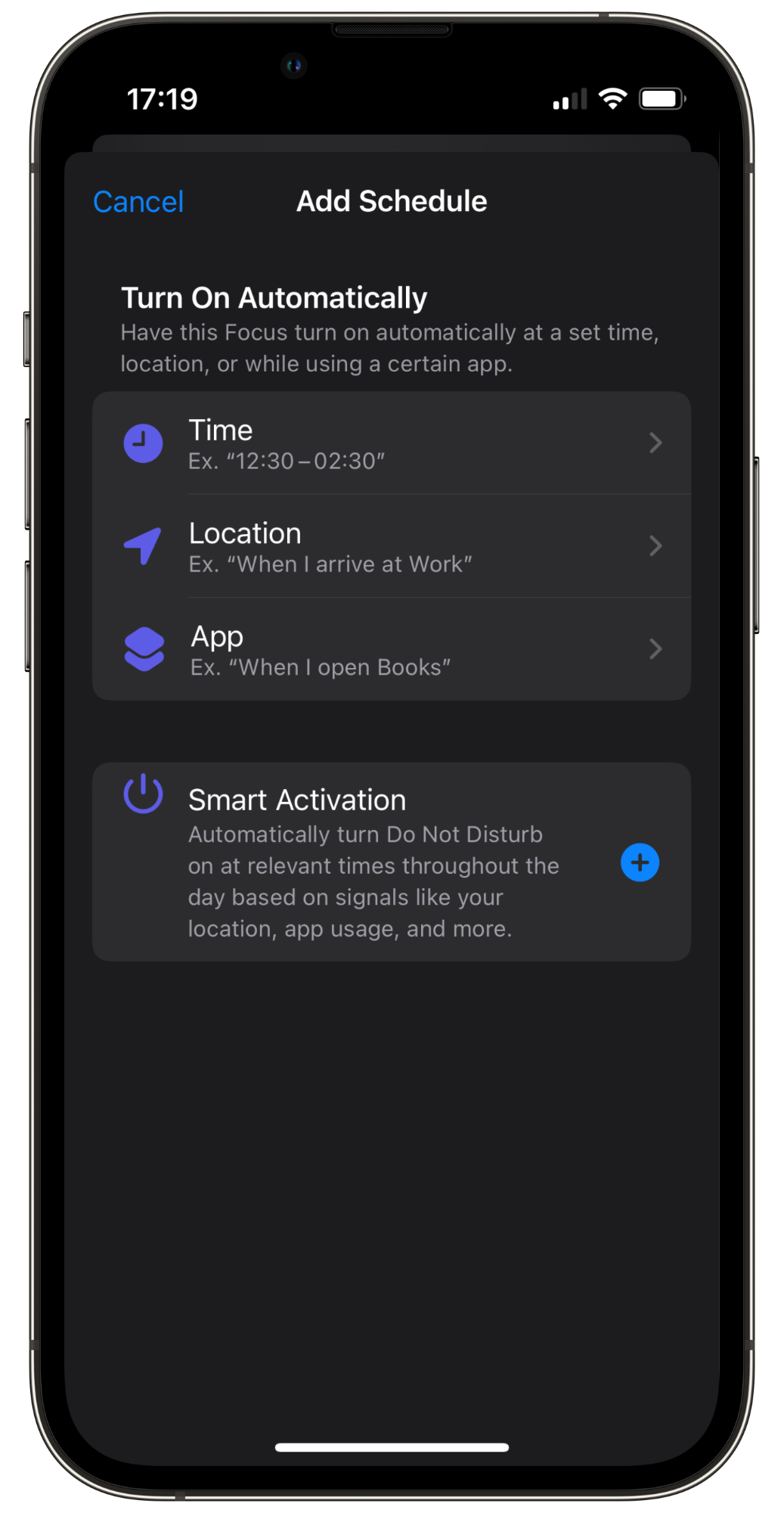The image size is (784, 1513).
Task: Open the Time schedule option
Action: 391,443
